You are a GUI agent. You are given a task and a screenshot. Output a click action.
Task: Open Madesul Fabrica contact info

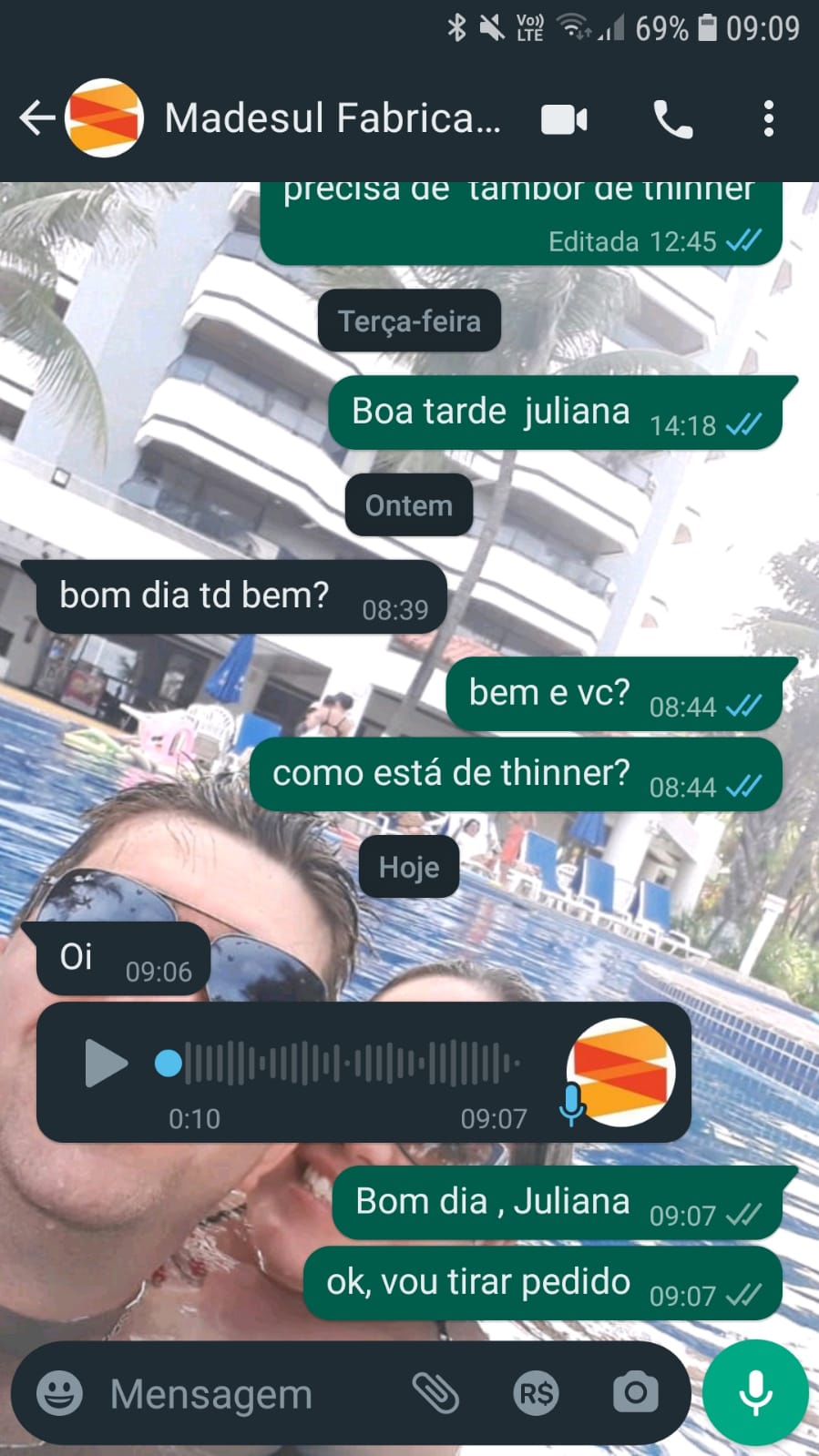pos(333,118)
